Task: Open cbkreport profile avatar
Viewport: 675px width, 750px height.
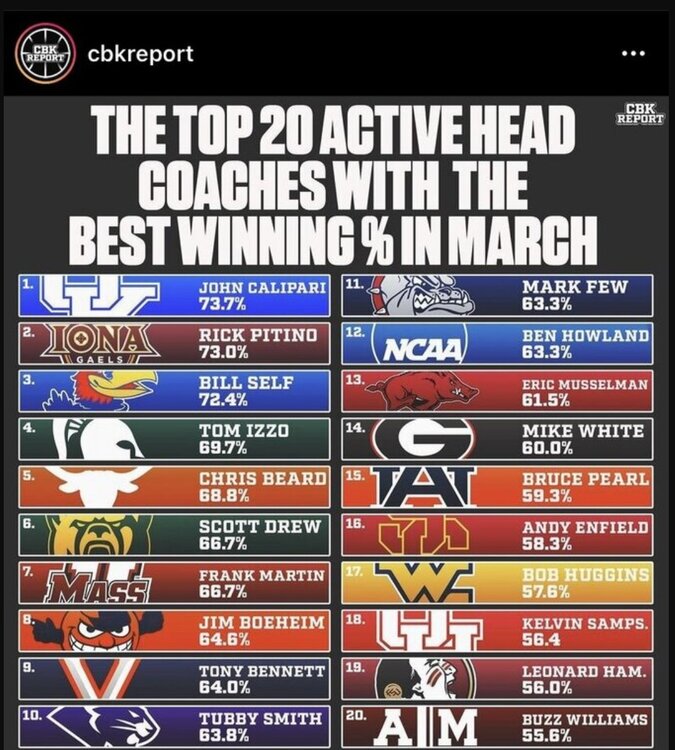Action: [45, 54]
